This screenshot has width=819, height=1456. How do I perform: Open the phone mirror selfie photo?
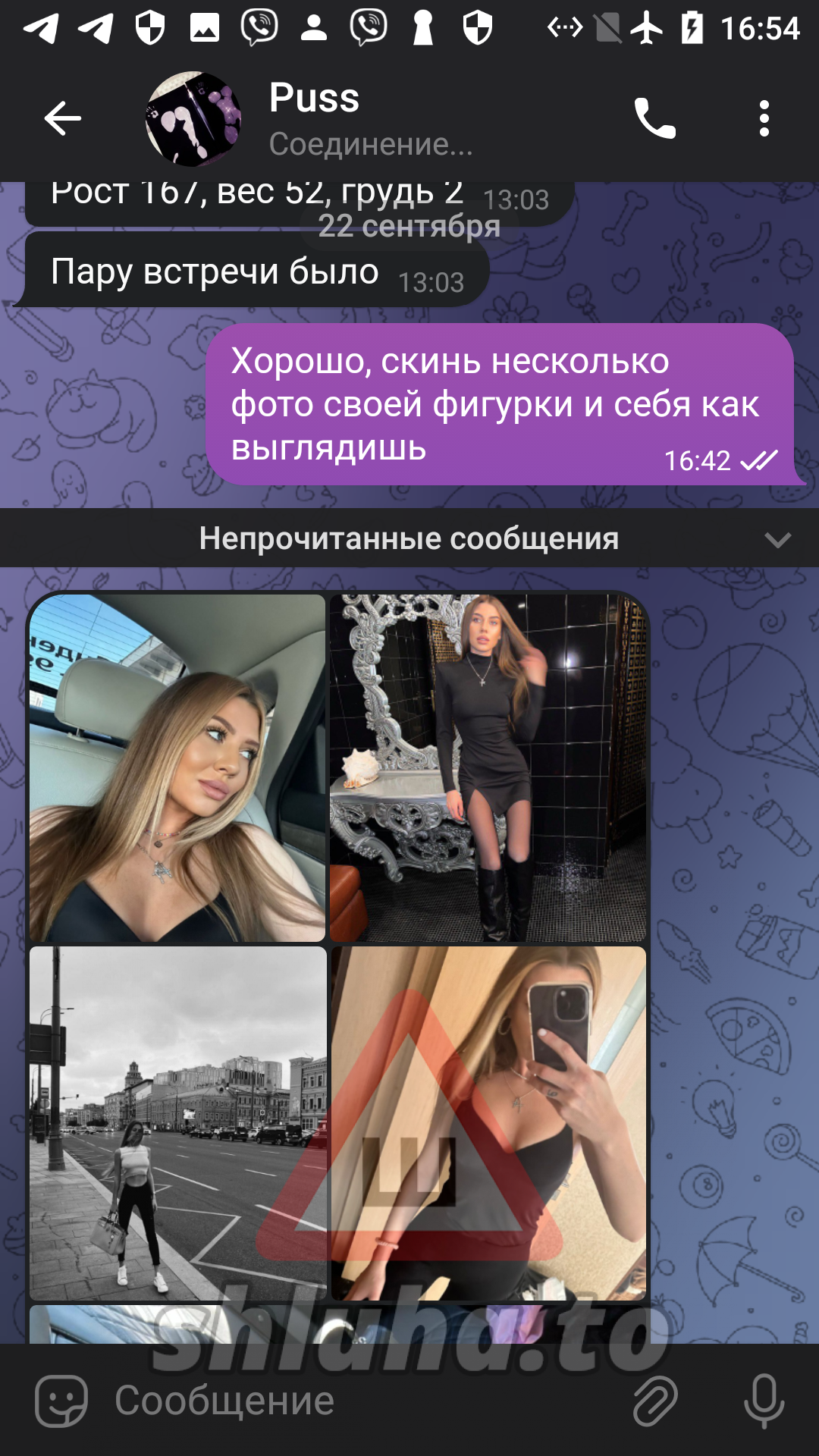488,1122
